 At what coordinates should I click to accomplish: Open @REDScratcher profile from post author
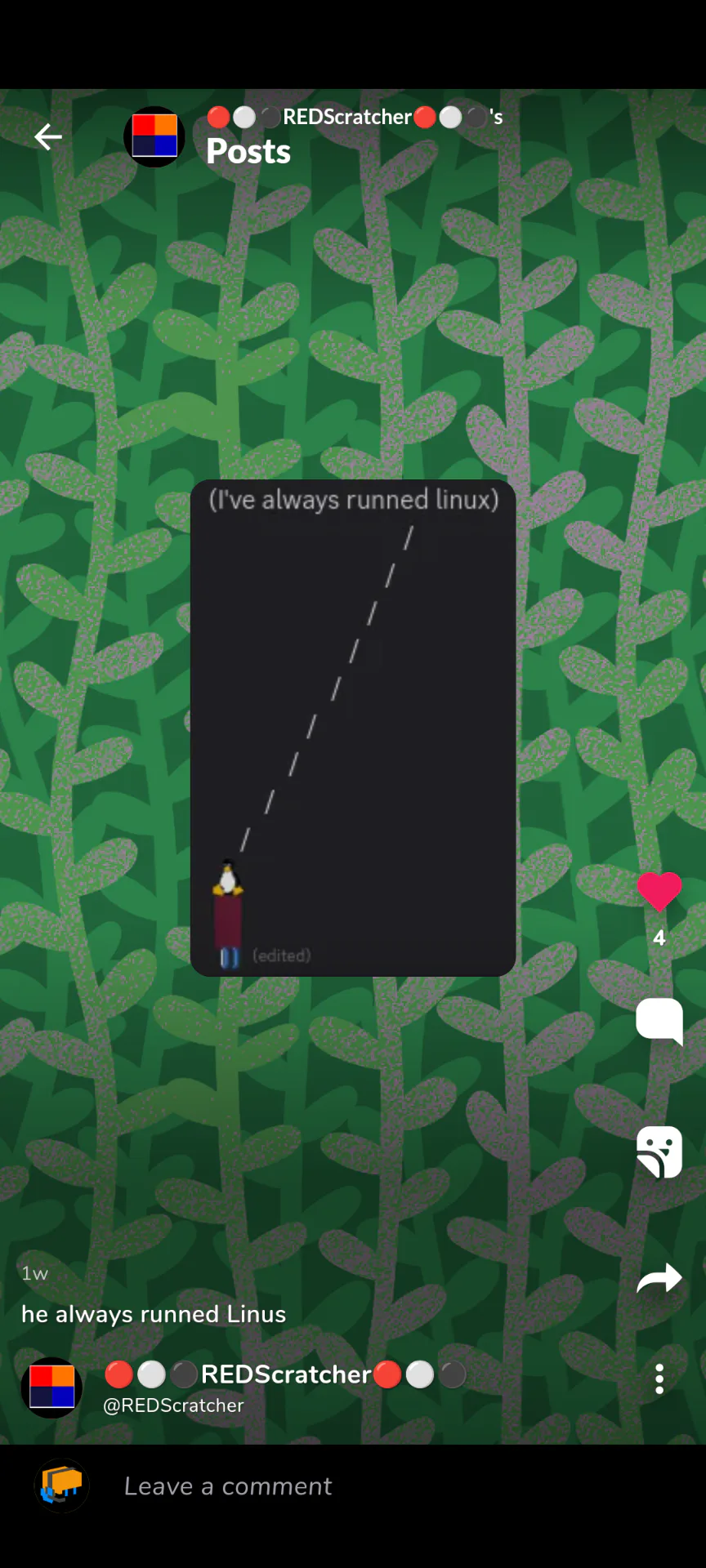pyautogui.click(x=173, y=1405)
